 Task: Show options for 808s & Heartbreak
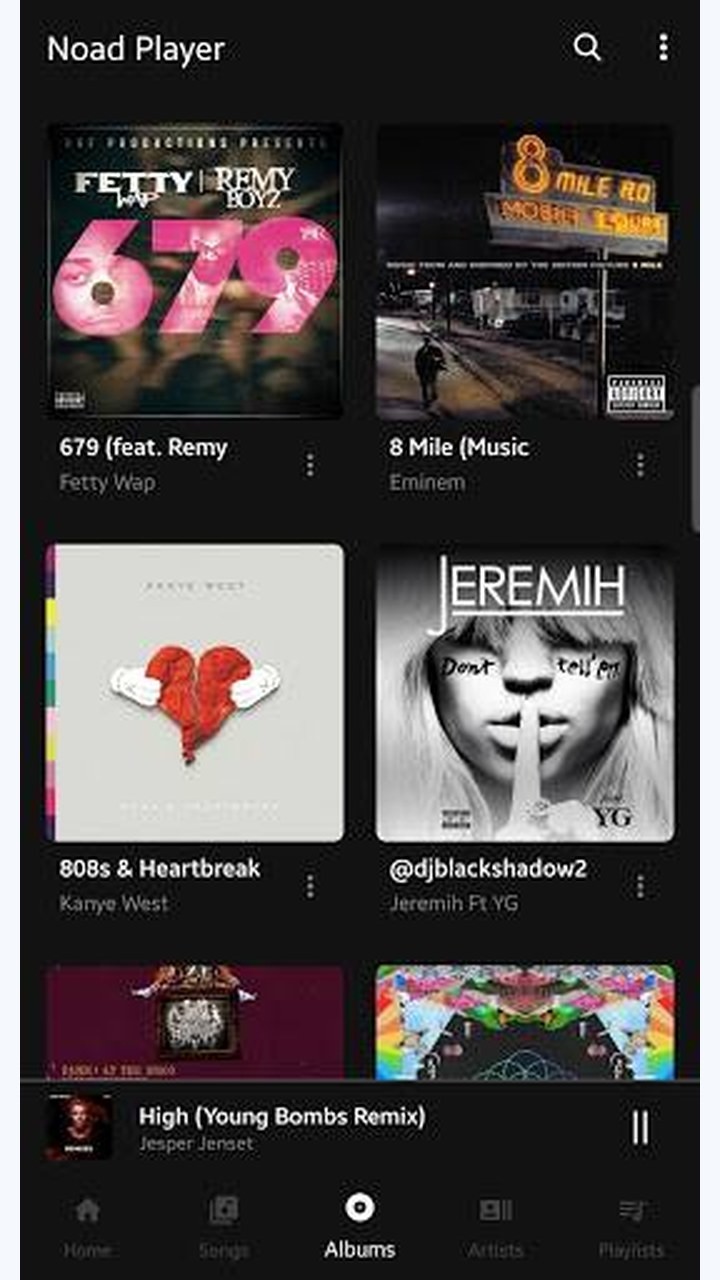310,886
